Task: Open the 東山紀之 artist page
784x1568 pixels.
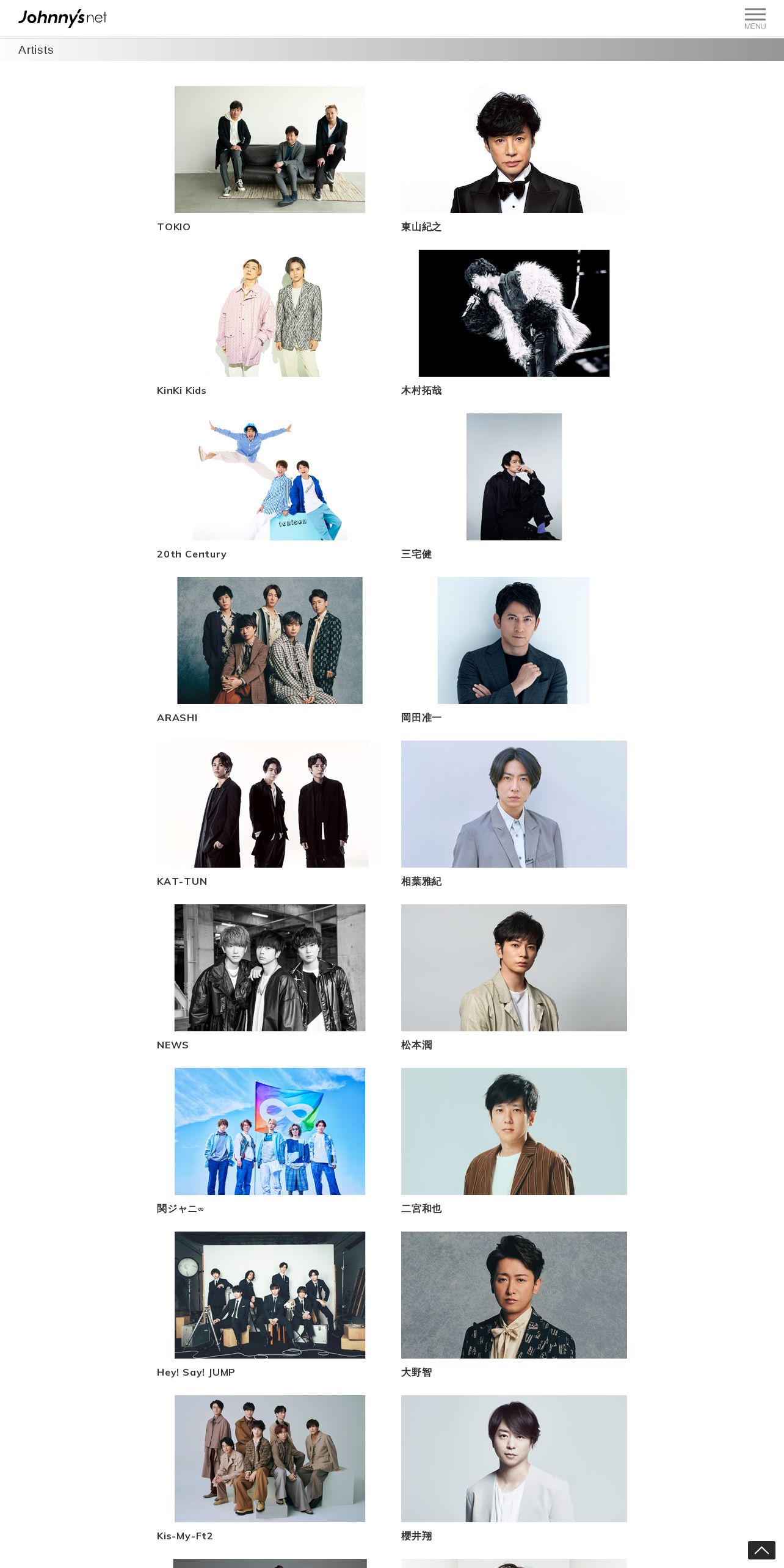Action: [514, 159]
